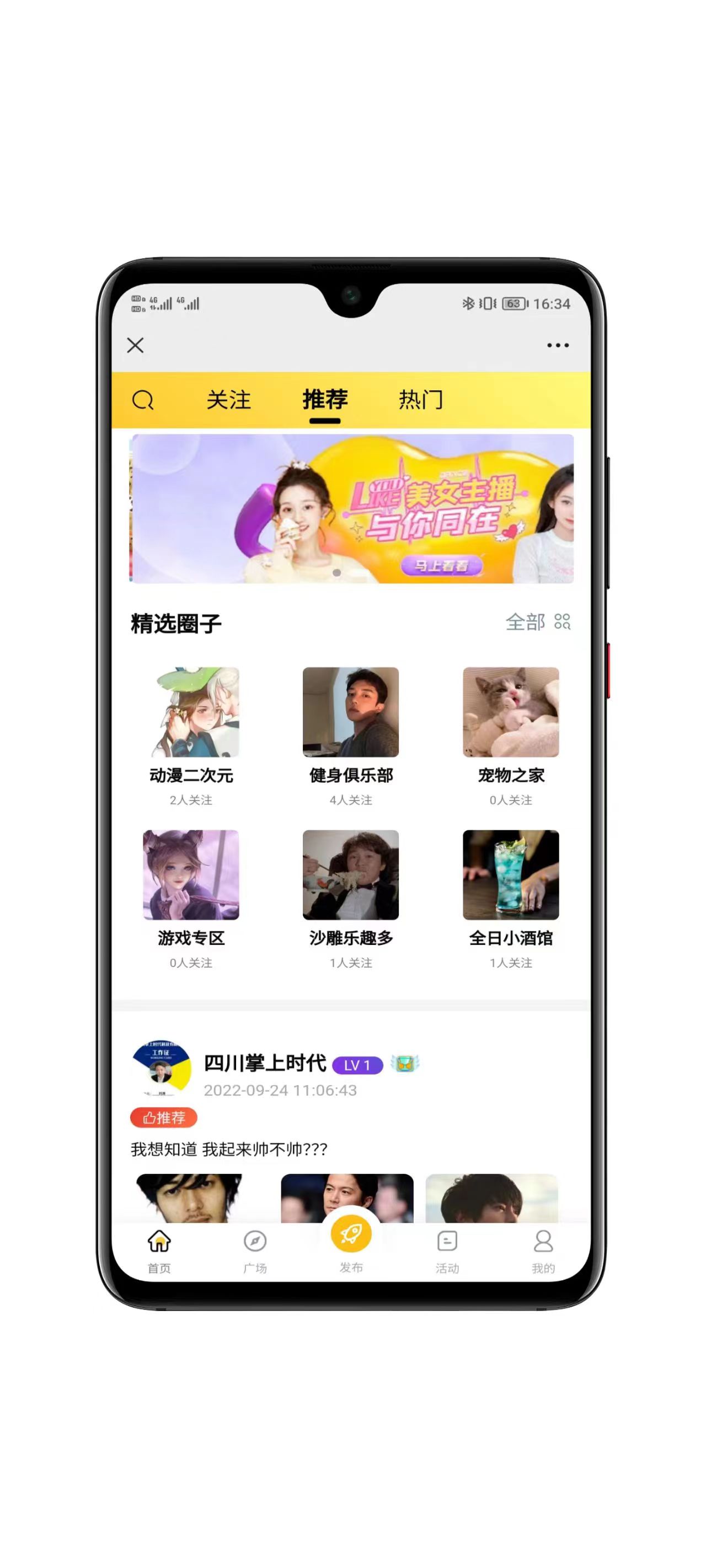The image size is (706, 1568).
Task: Open the 全日小酒馆 circle
Action: click(510, 875)
